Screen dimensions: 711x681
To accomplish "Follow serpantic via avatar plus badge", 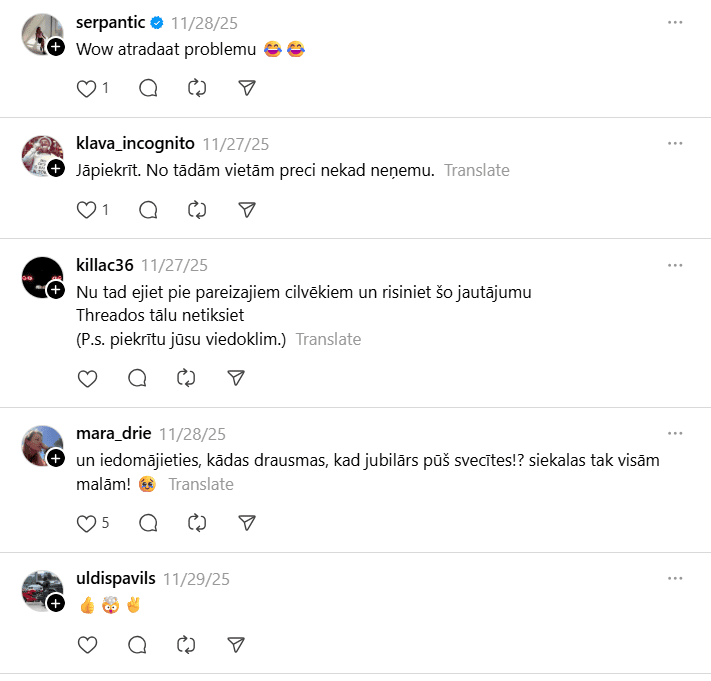I will [56, 47].
